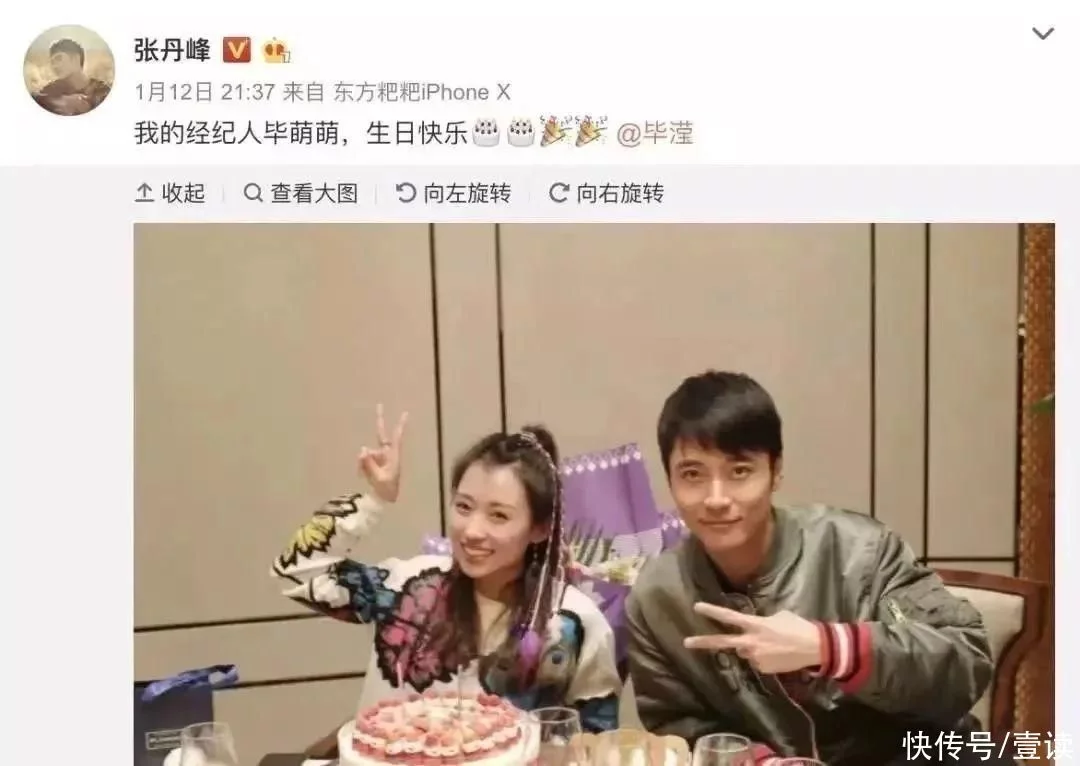Open the 张丹峰 username link
The image size is (1080, 766).
(x=172, y=49)
